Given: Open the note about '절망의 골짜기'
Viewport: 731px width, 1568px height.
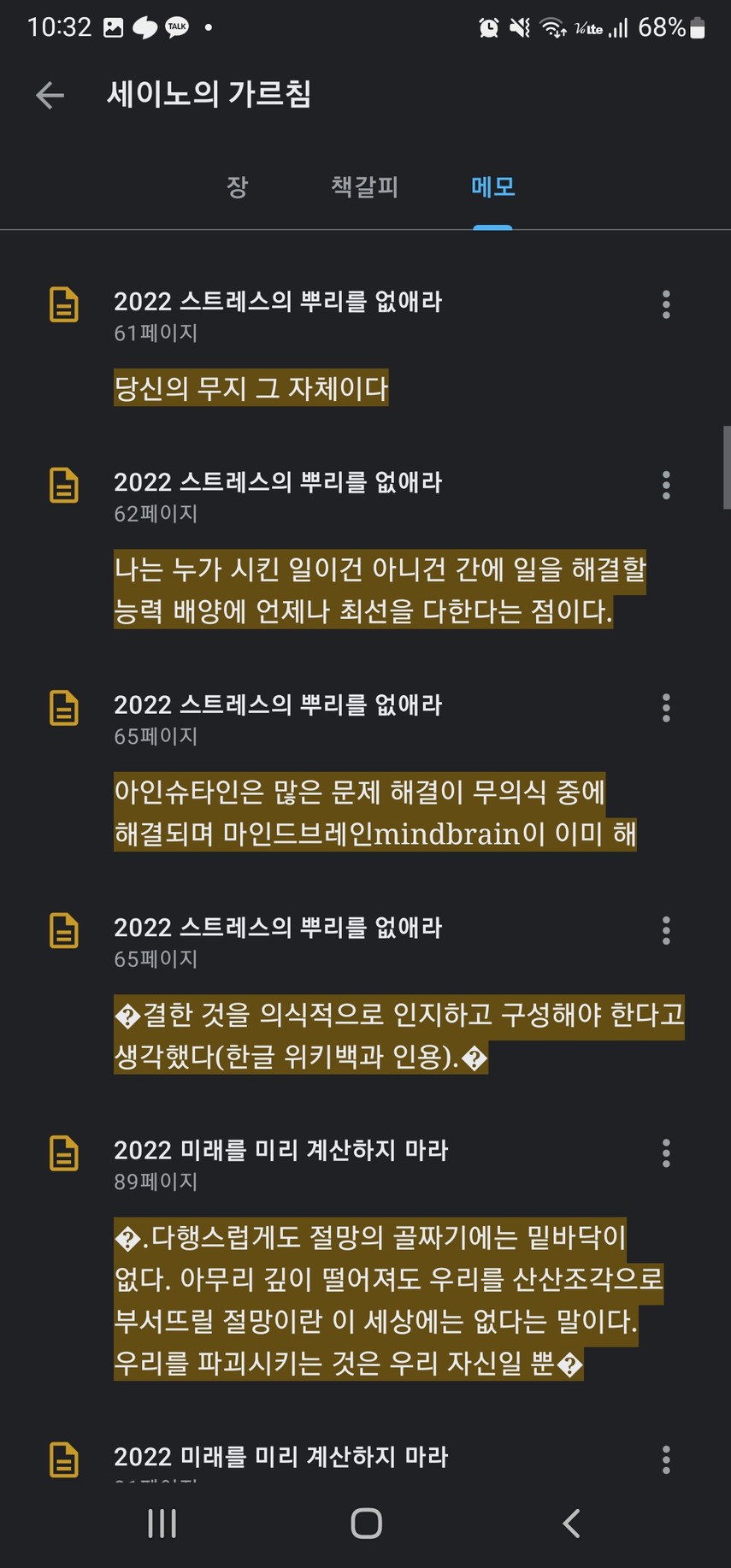Looking at the screenshot, I should tap(389, 1300).
